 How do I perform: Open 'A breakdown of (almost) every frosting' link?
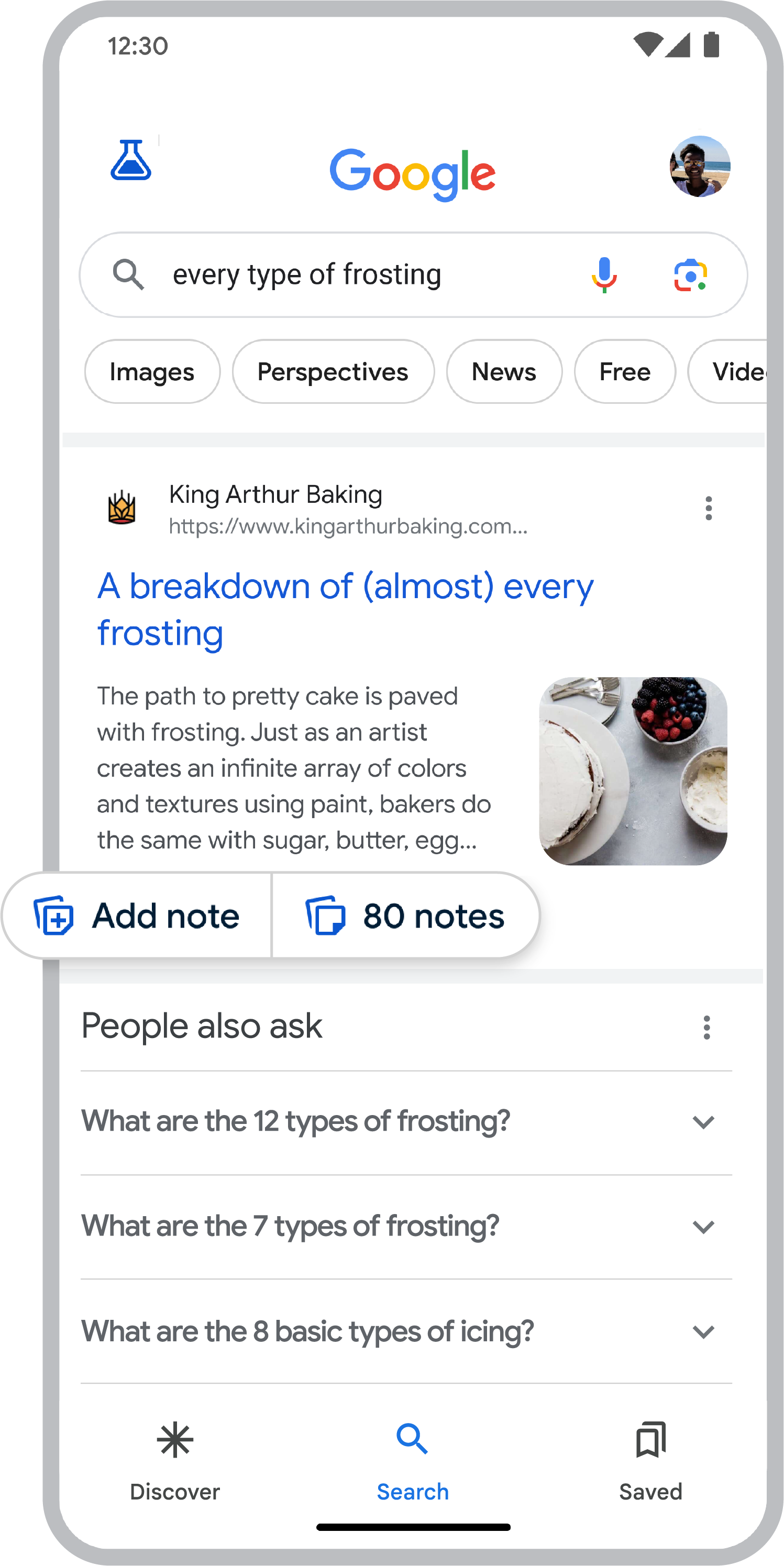point(345,609)
